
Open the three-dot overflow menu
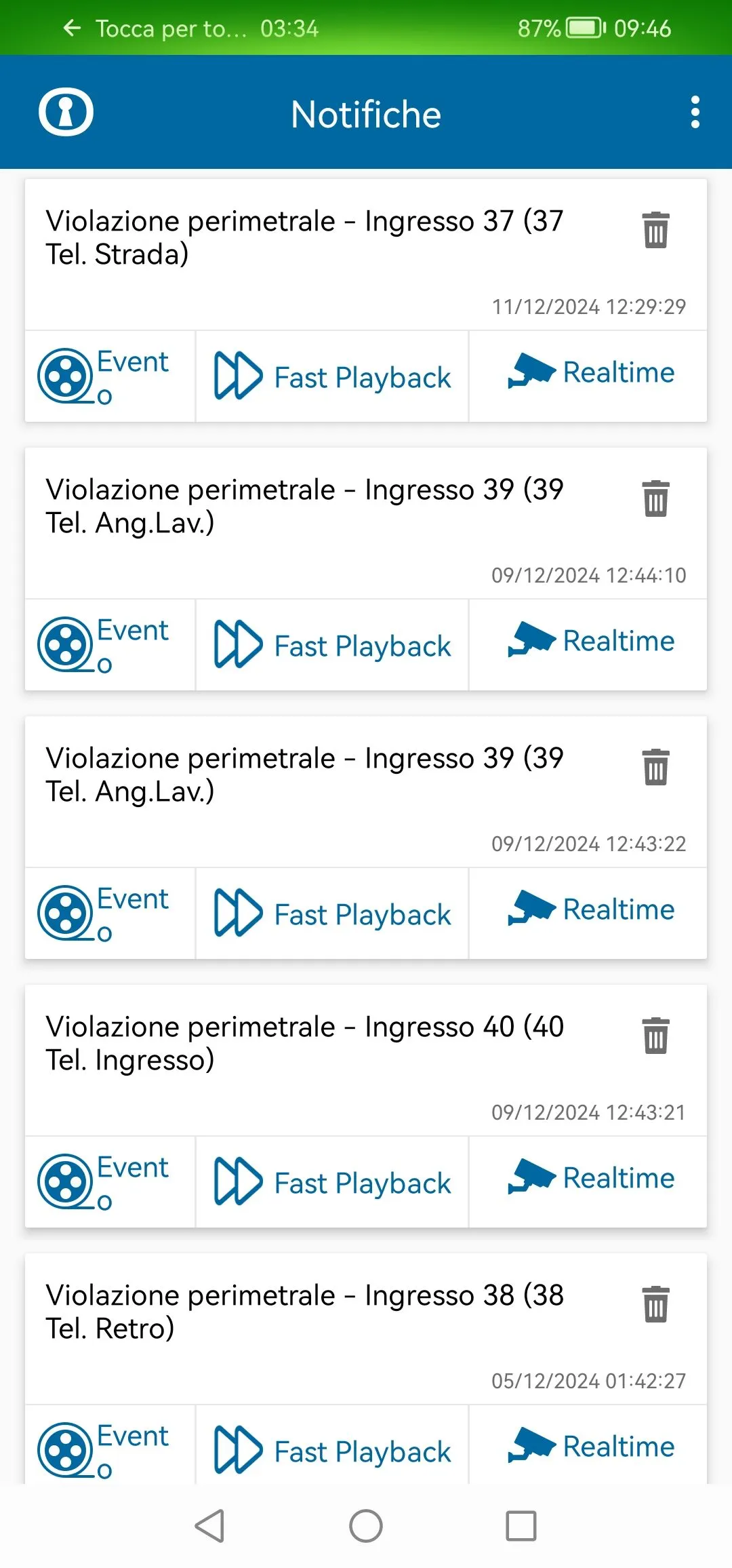point(695,112)
